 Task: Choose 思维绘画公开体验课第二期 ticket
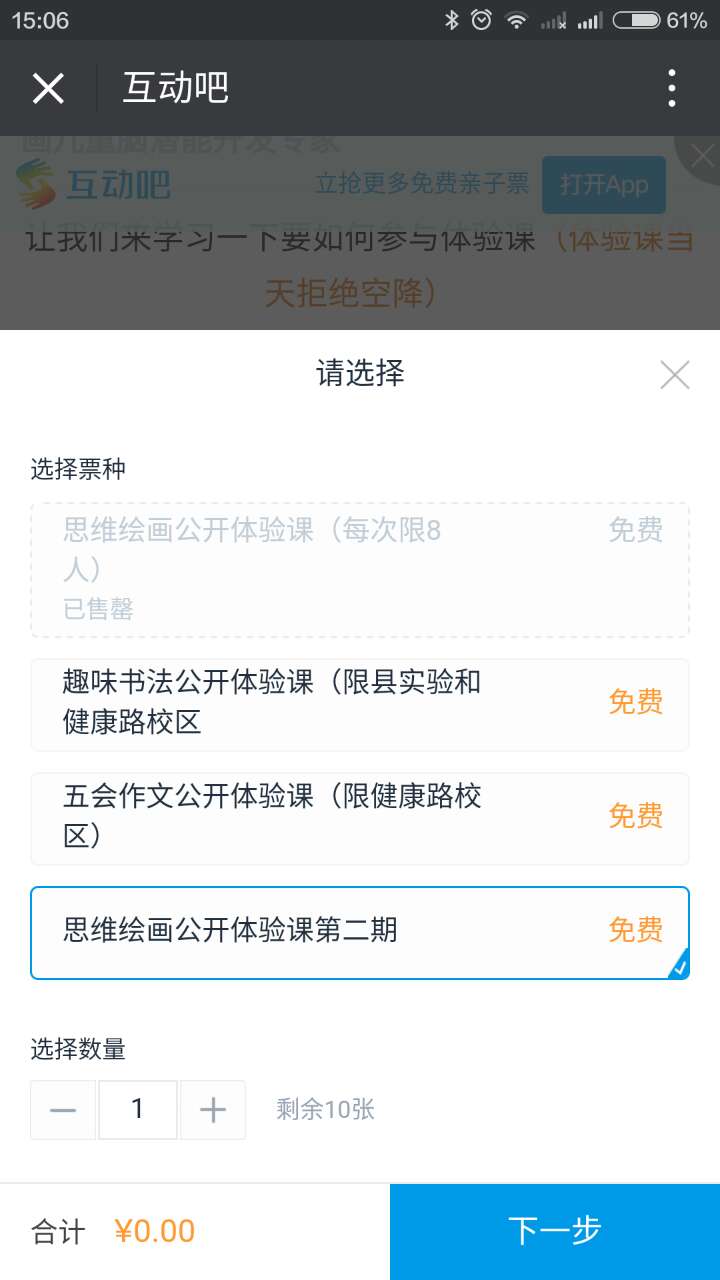coord(360,932)
